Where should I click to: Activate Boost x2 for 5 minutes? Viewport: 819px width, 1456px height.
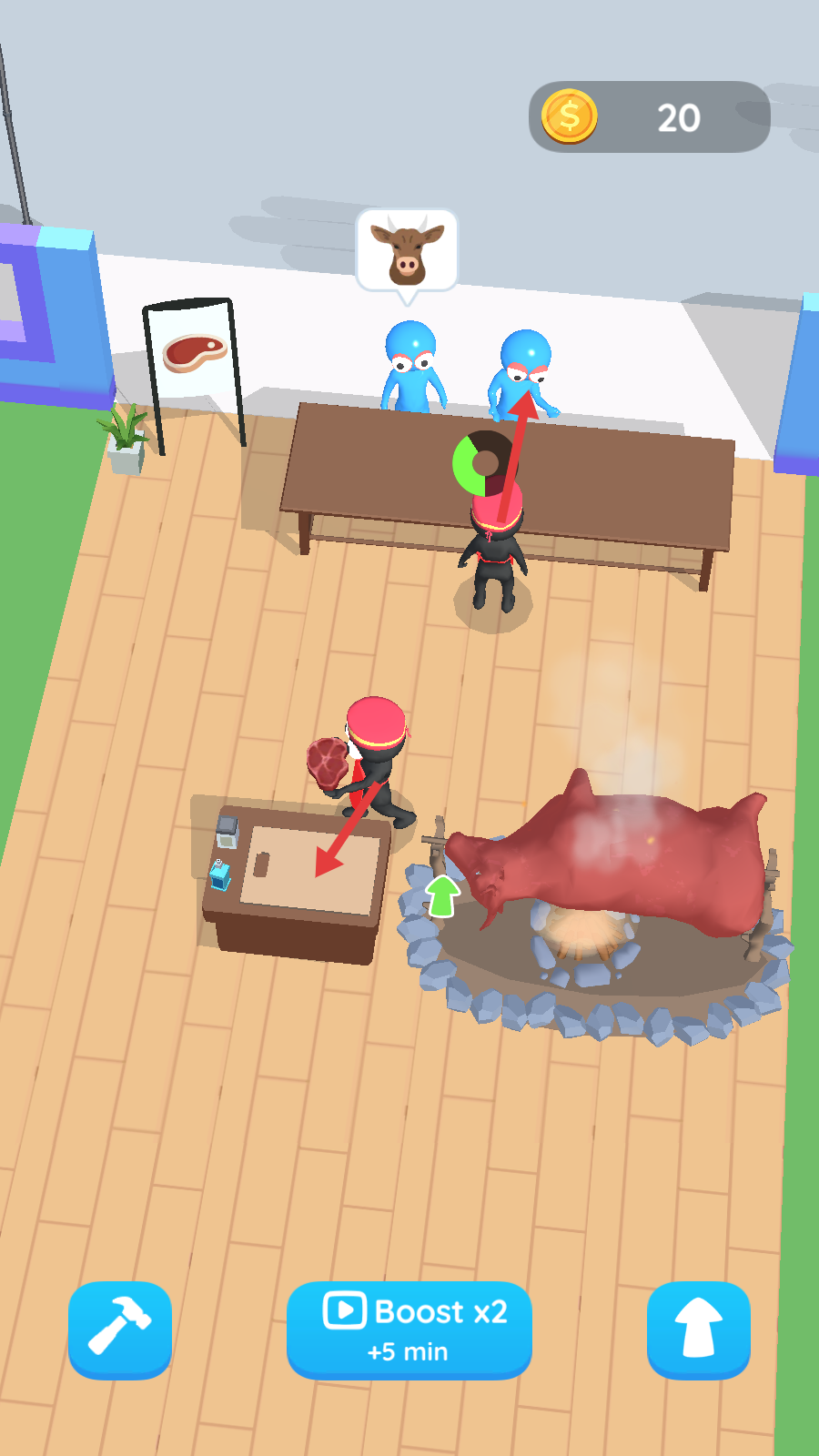point(409,1330)
